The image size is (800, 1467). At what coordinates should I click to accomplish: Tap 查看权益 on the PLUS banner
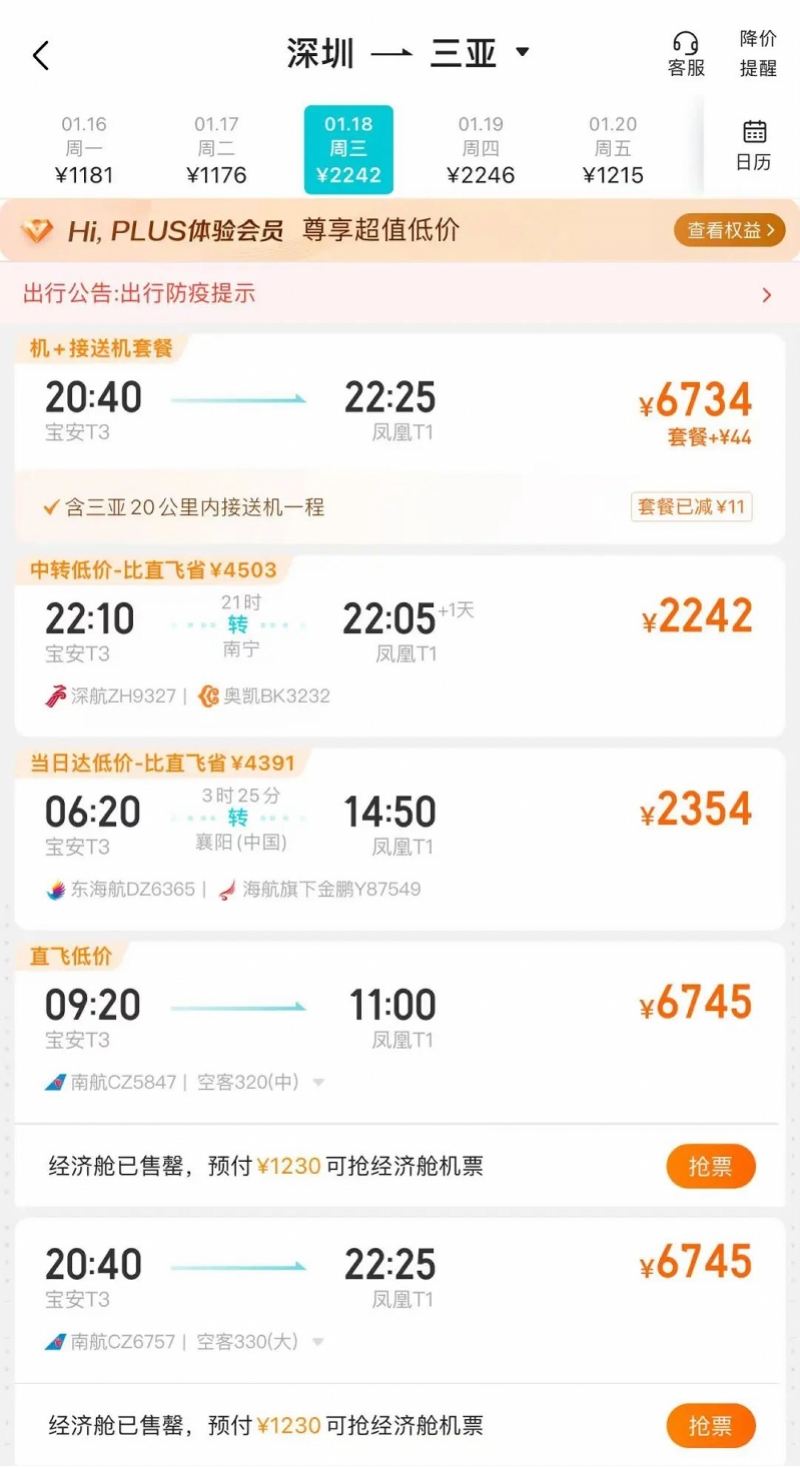(729, 230)
